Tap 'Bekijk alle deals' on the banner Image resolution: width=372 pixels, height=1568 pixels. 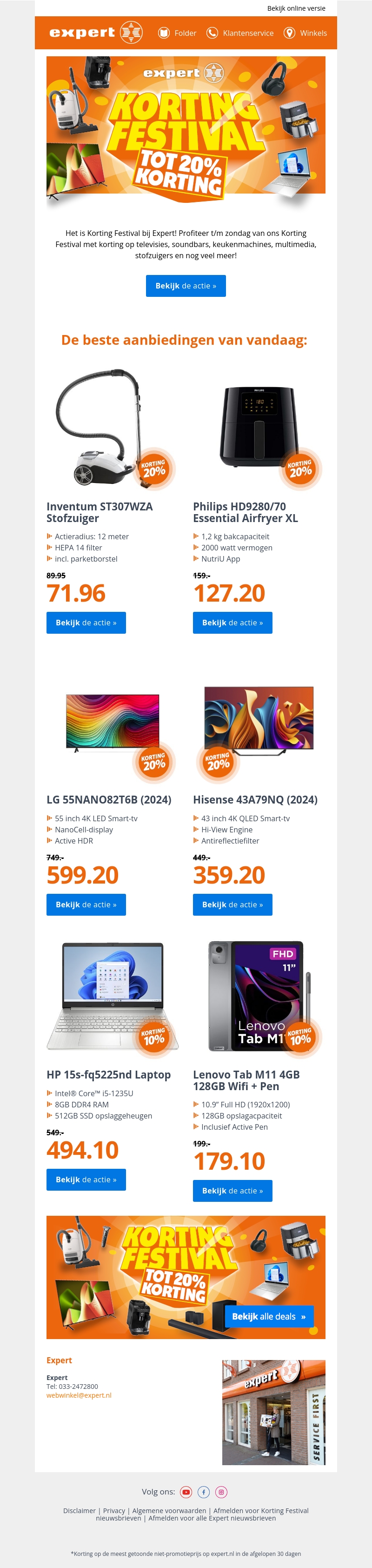[269, 1317]
